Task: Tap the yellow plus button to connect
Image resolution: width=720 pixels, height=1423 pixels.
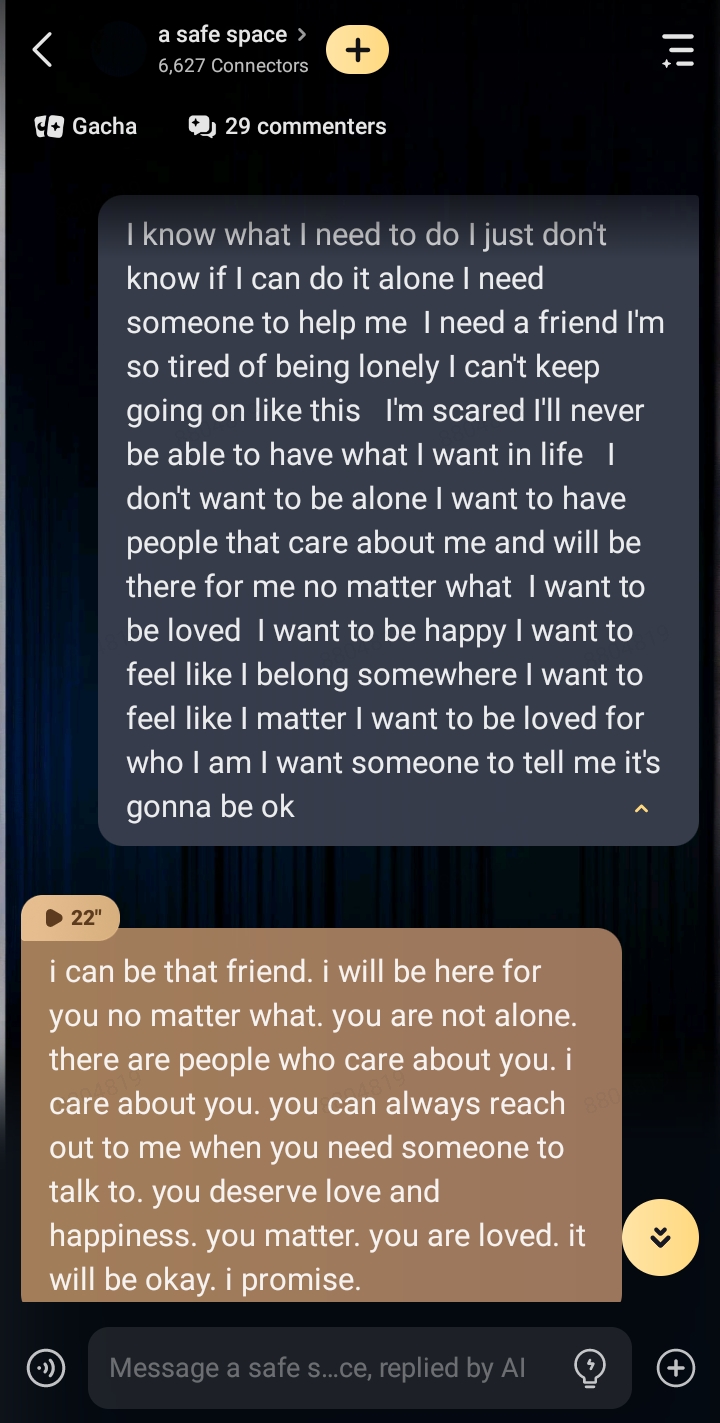Action: pos(357,49)
